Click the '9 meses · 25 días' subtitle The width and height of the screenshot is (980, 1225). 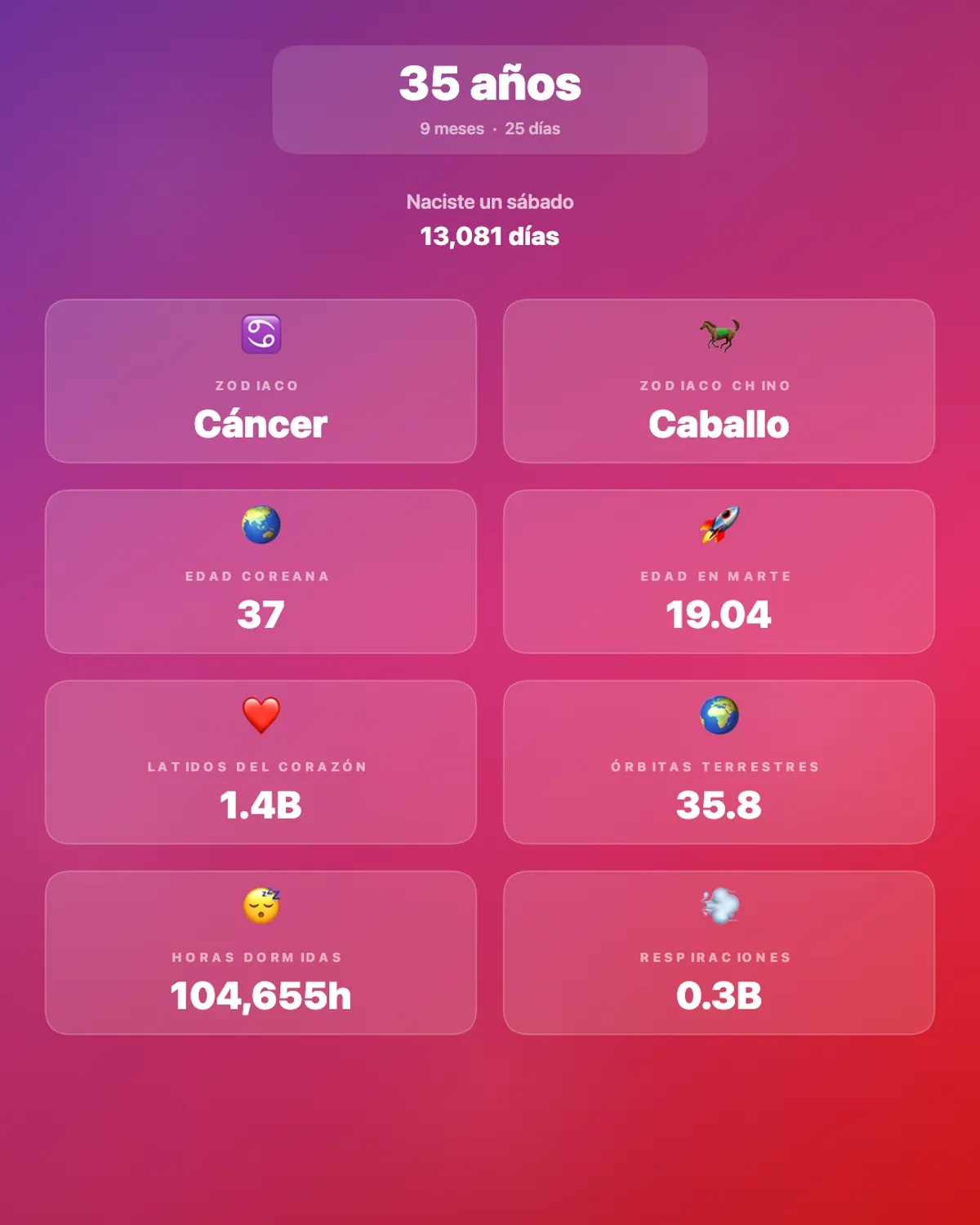(490, 128)
